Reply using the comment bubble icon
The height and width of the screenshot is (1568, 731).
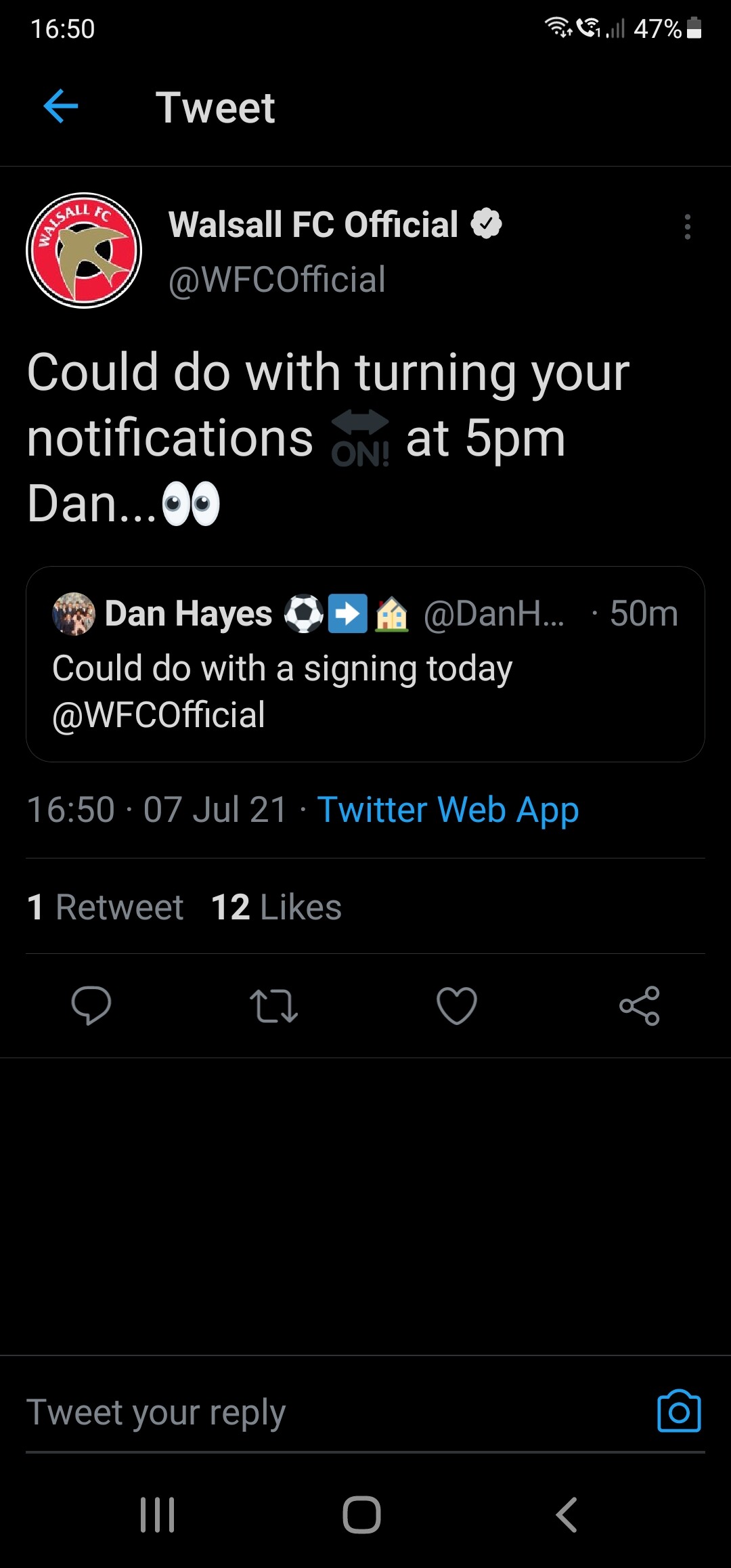(91, 1005)
